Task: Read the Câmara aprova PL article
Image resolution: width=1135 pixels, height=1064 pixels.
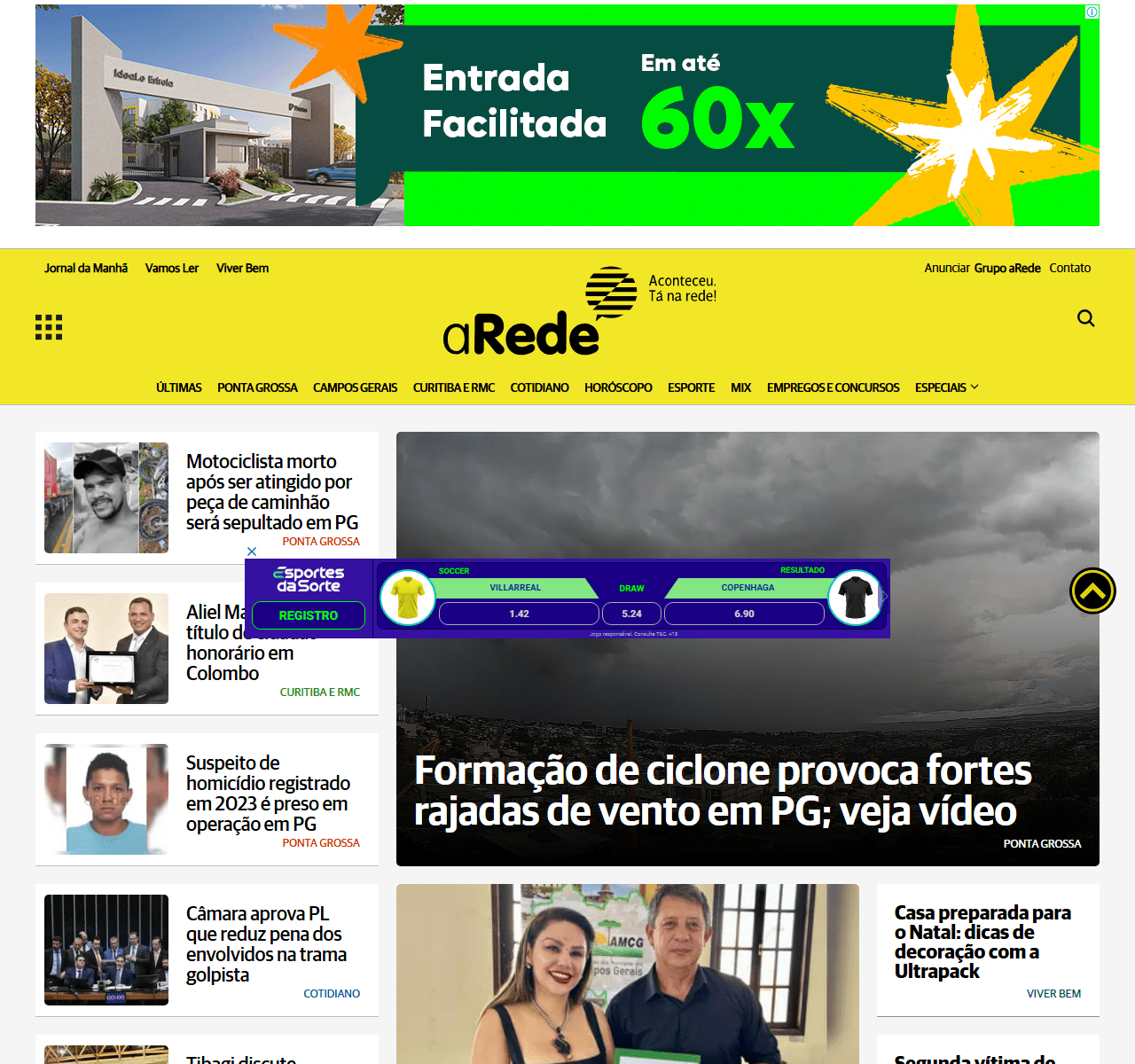Action: click(x=266, y=943)
